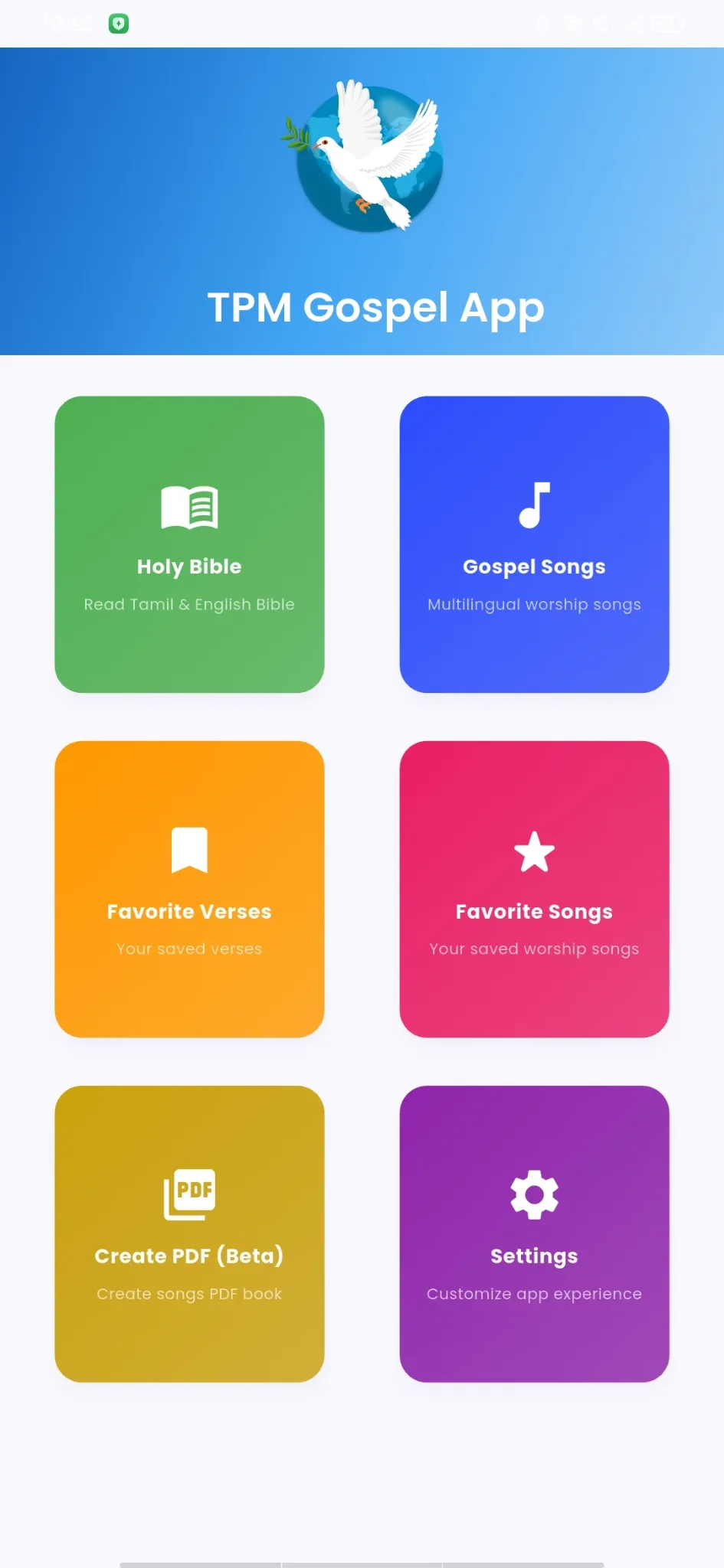The width and height of the screenshot is (724, 1568).
Task: Click the green shield icon in status bar
Action: tap(118, 22)
